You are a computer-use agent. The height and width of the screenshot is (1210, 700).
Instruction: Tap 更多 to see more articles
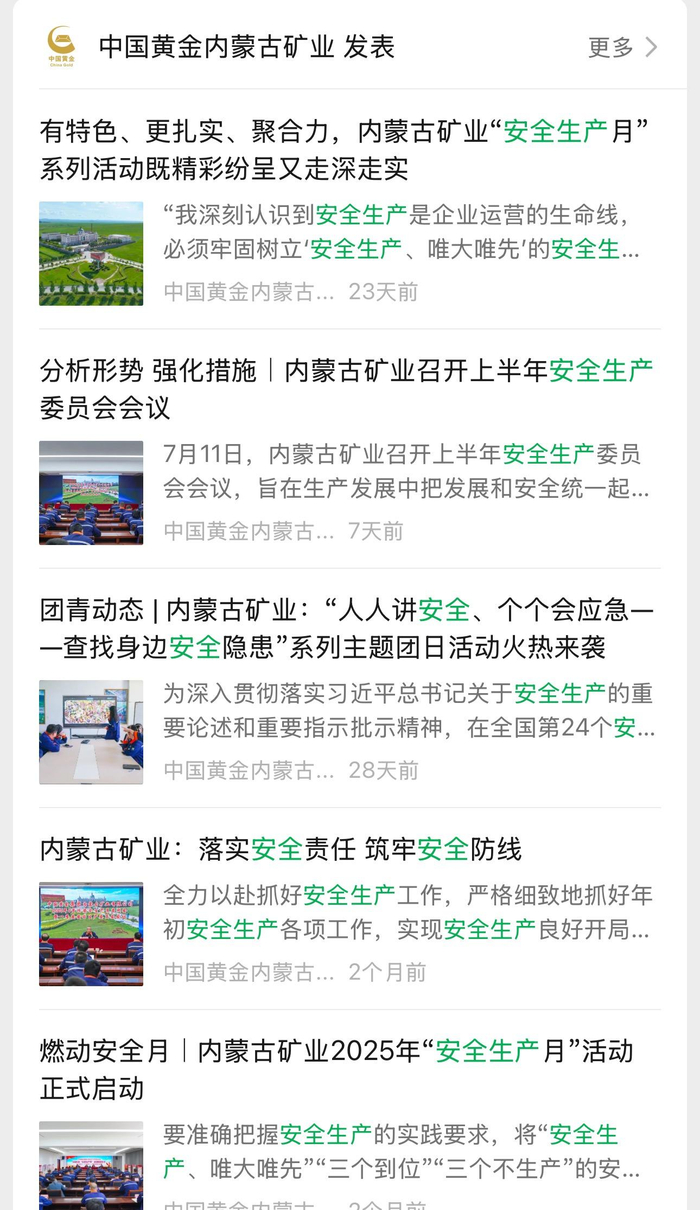tap(622, 47)
